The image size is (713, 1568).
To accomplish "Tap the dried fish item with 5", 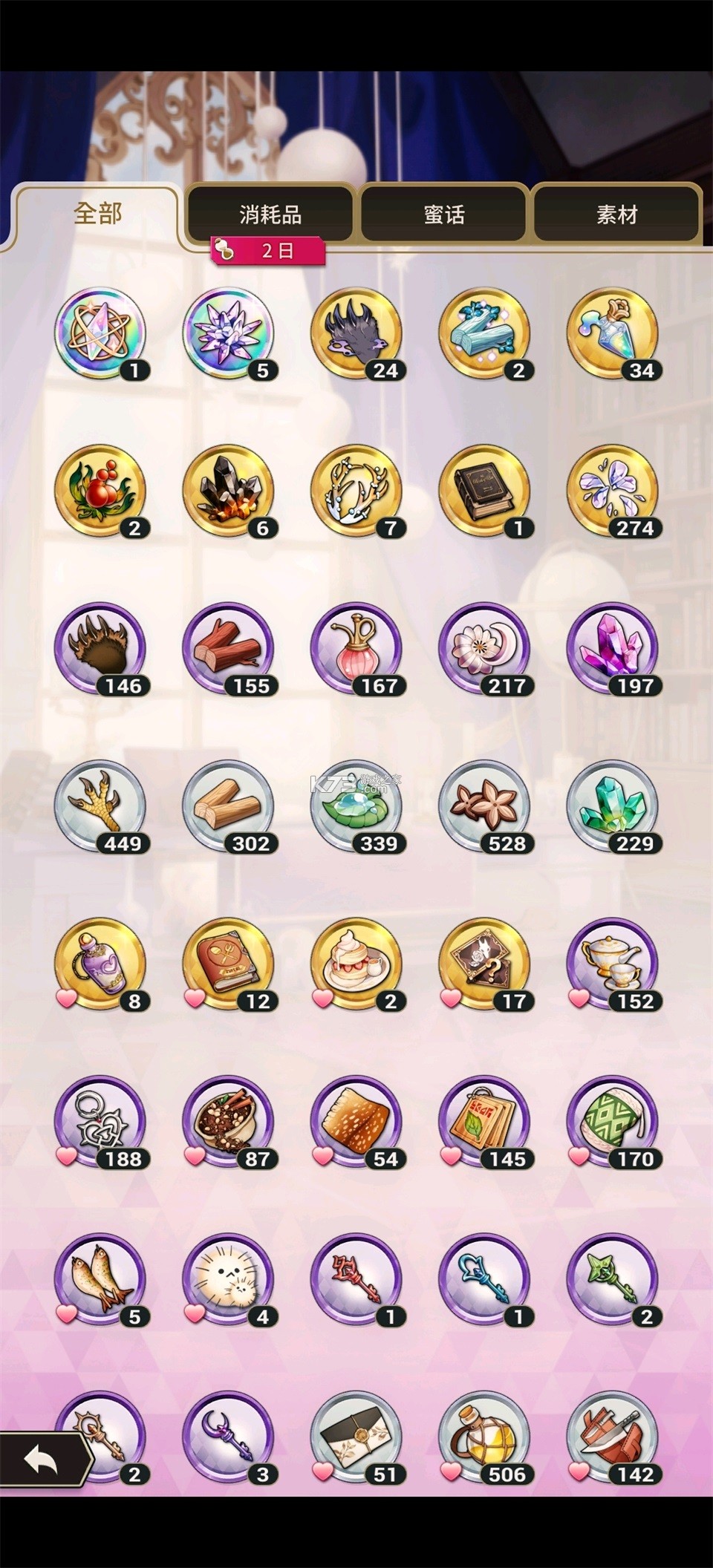I will pyautogui.click(x=100, y=1278).
